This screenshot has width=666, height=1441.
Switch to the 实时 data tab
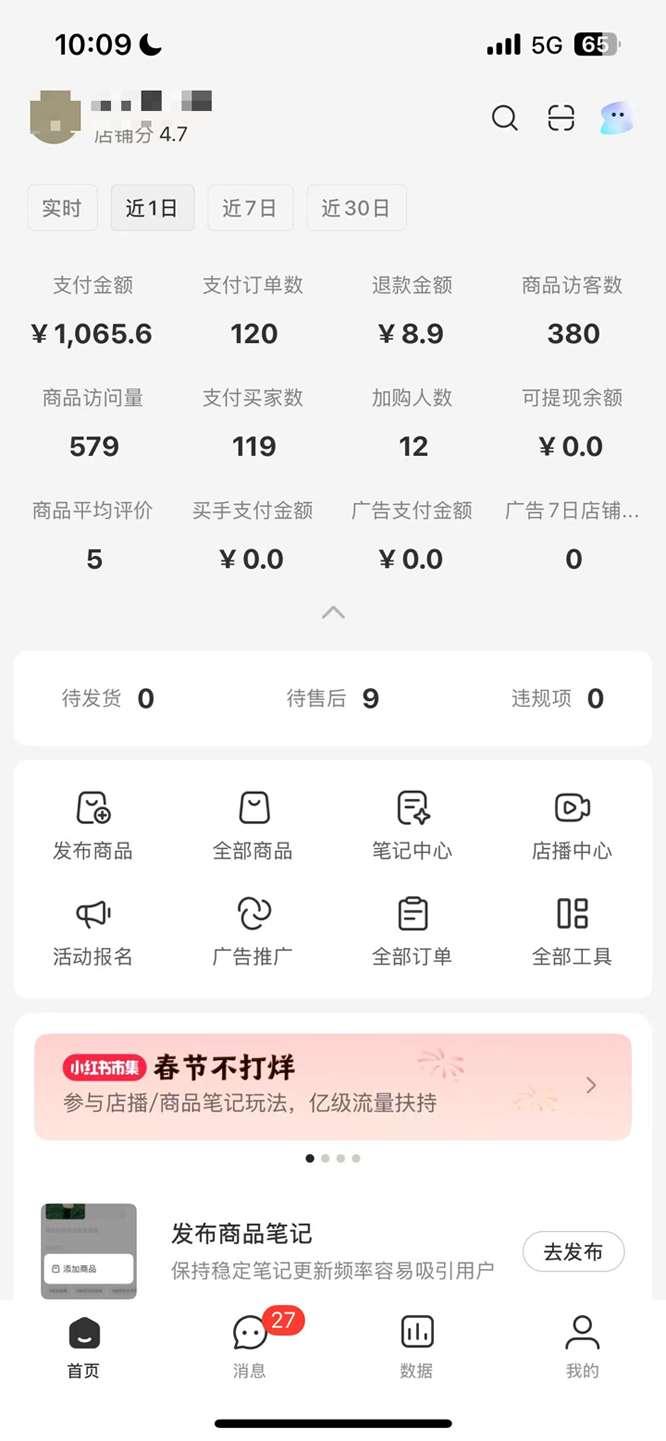[62, 208]
